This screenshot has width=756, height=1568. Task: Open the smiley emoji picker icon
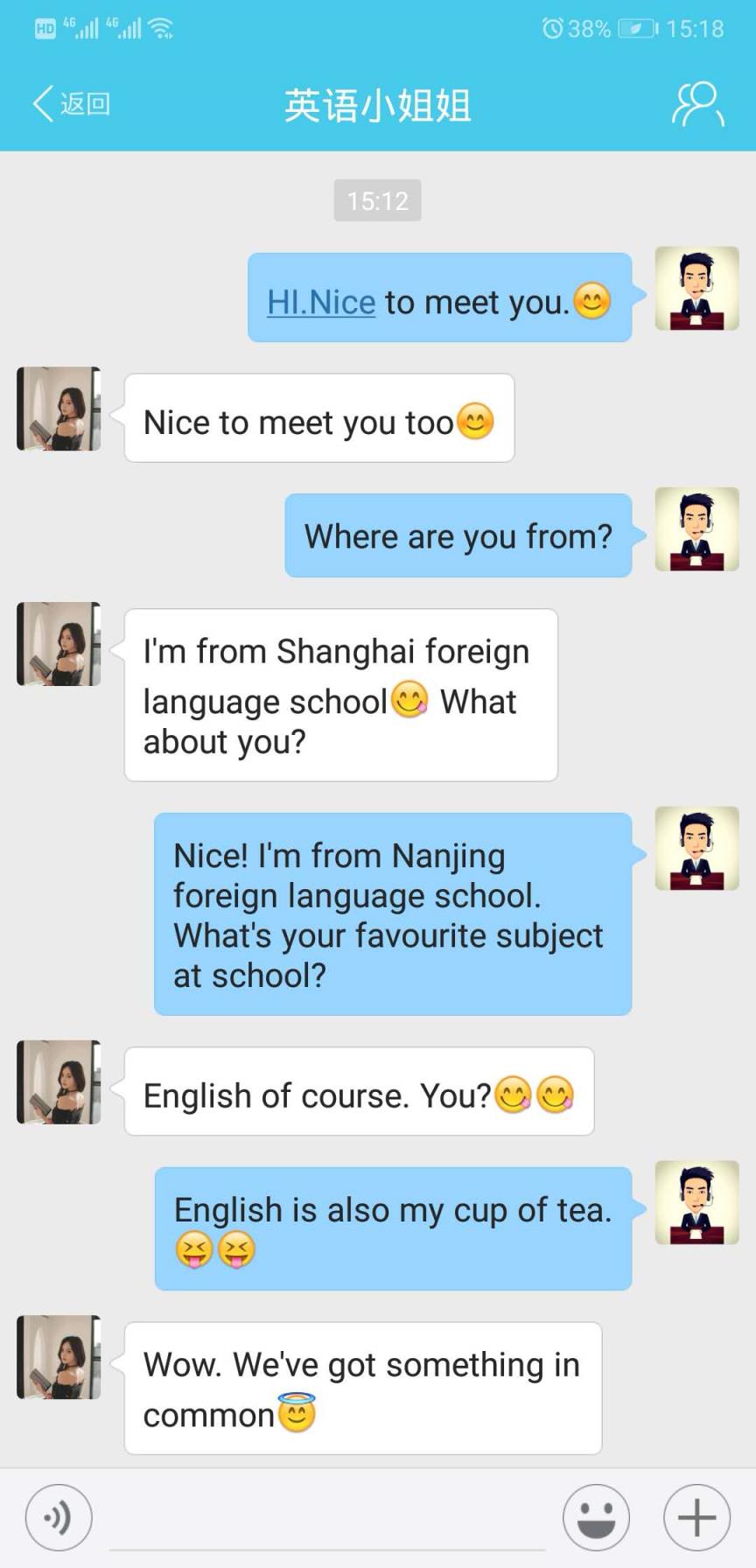coord(598,1516)
